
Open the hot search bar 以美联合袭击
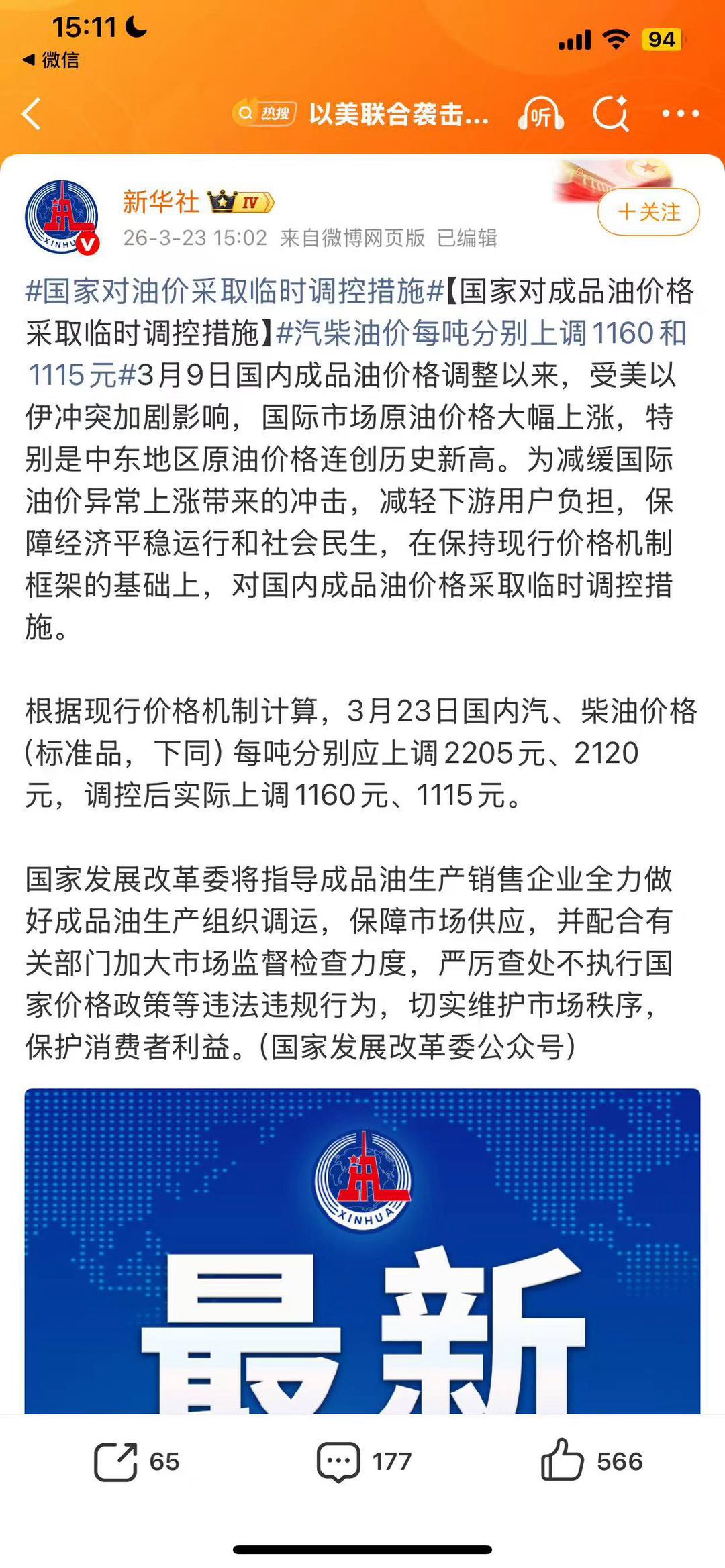(x=362, y=114)
